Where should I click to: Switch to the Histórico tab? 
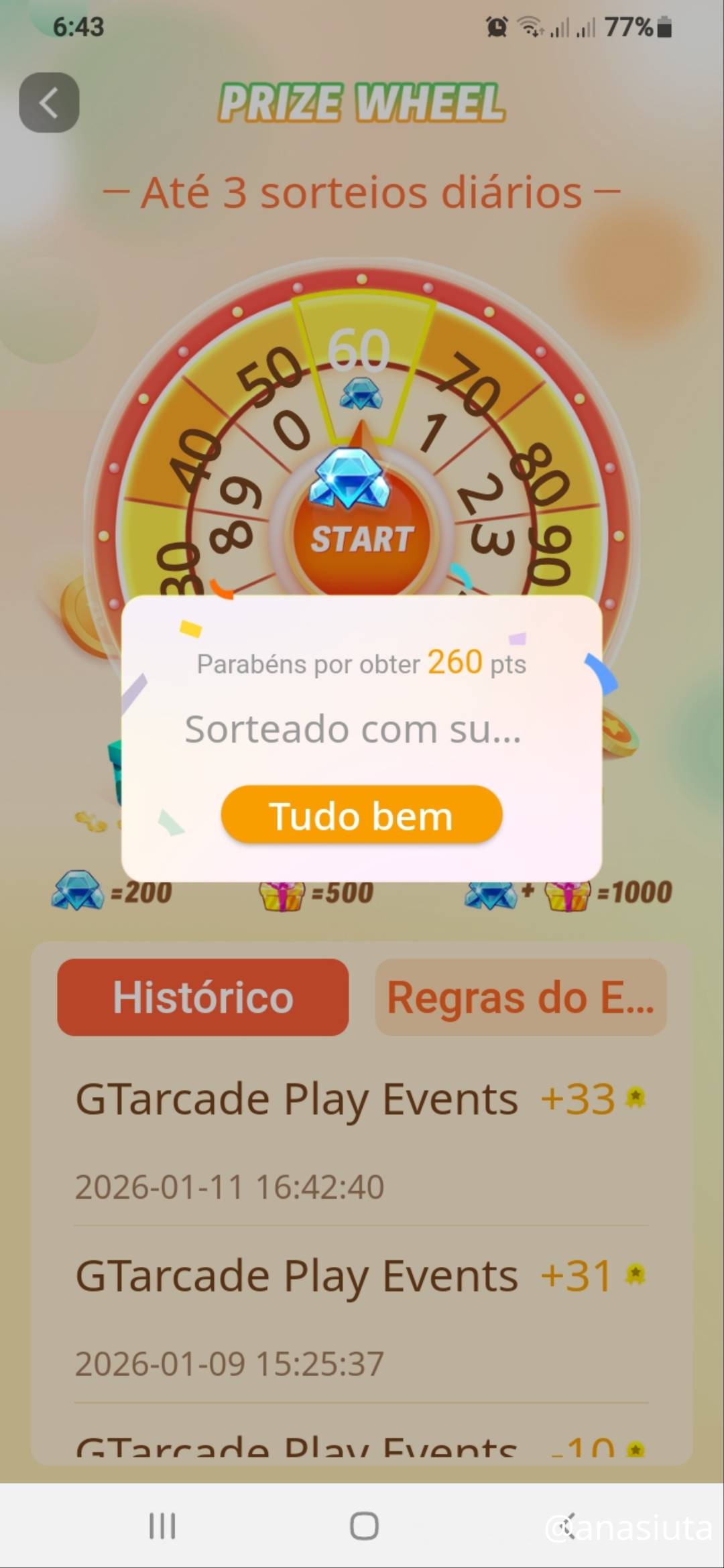(202, 997)
